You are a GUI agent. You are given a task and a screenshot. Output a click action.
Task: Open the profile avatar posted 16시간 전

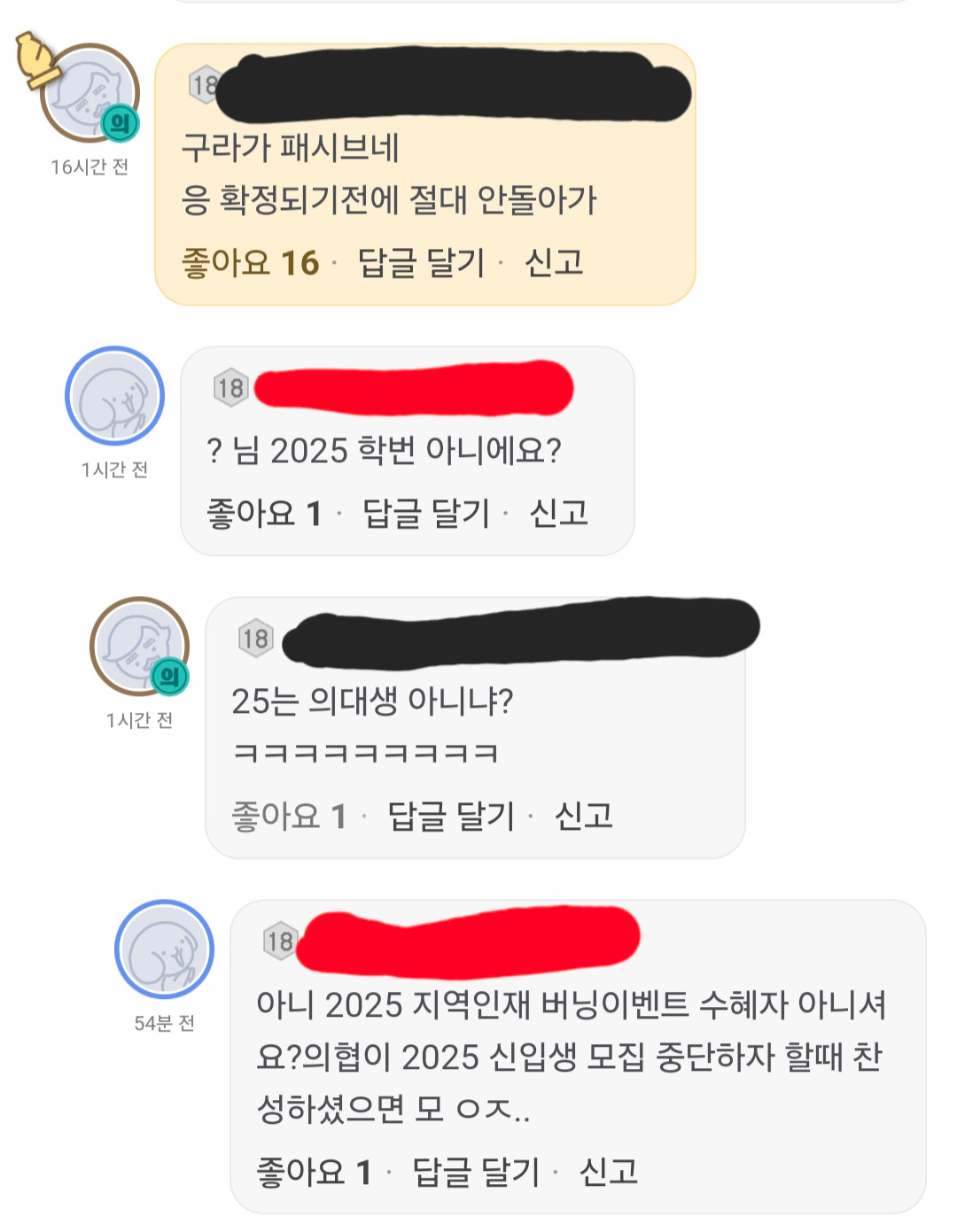(89, 93)
